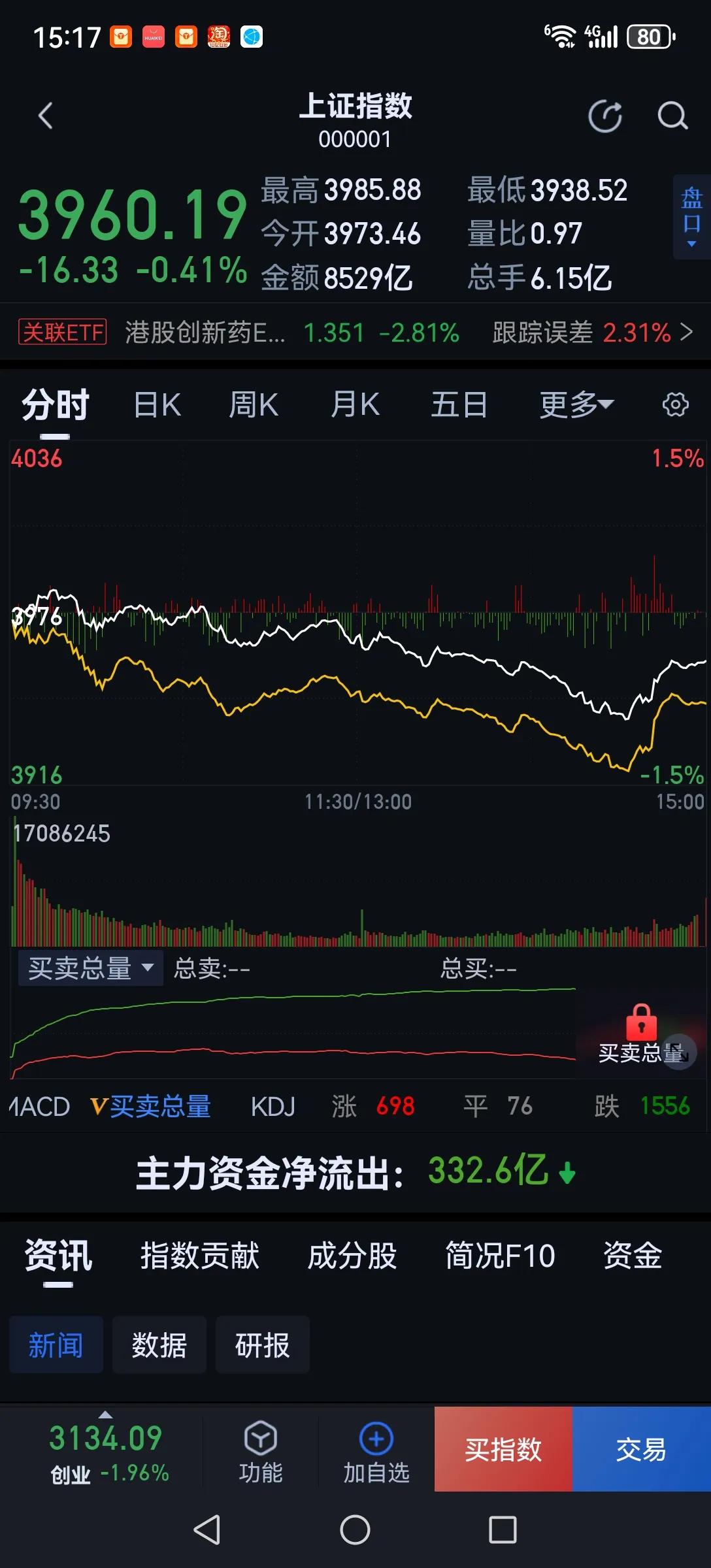Open chart settings via the gear icon
The height and width of the screenshot is (1568, 711).
[674, 404]
